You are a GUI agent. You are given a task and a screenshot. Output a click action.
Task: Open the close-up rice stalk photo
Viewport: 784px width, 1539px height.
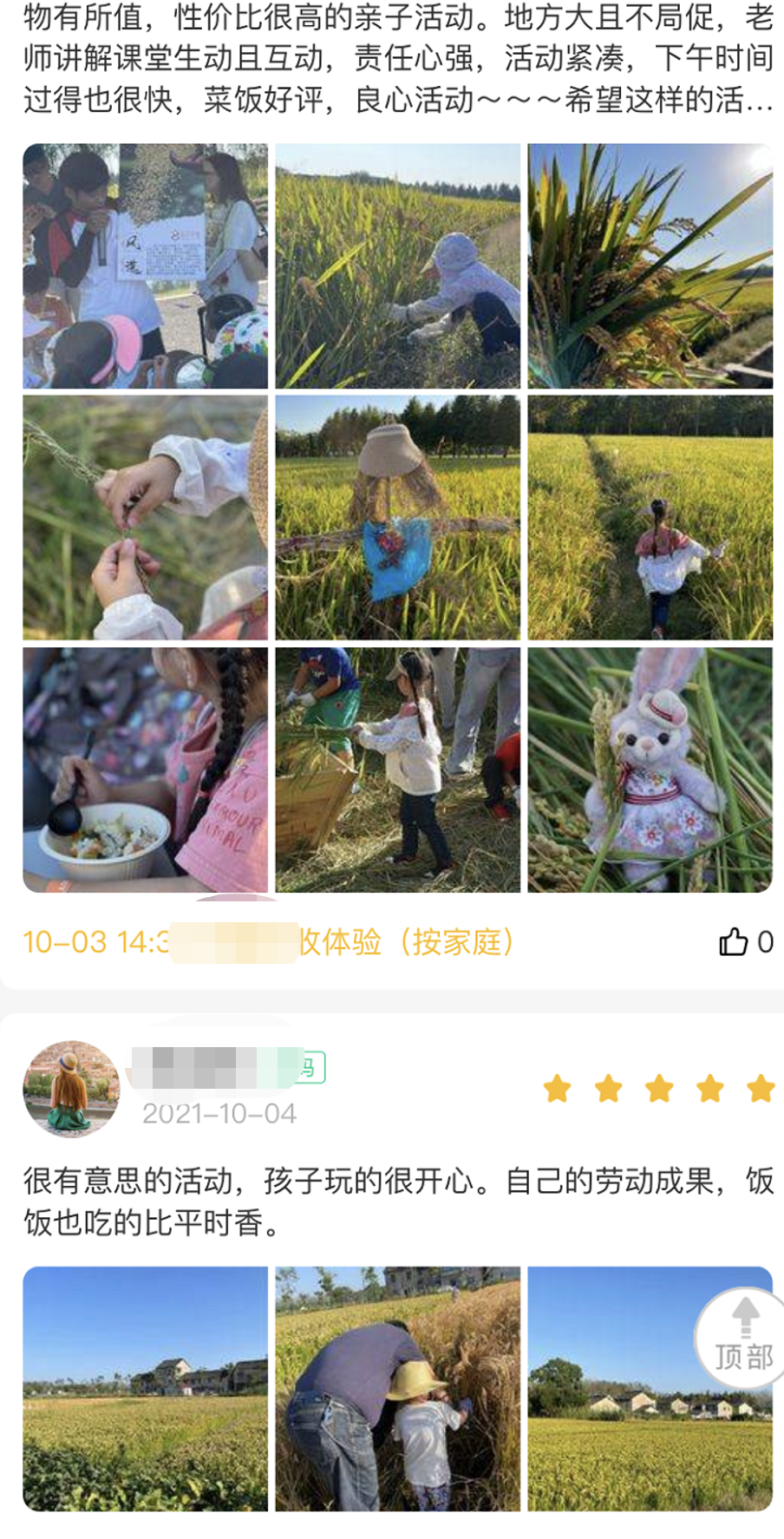coord(650,265)
